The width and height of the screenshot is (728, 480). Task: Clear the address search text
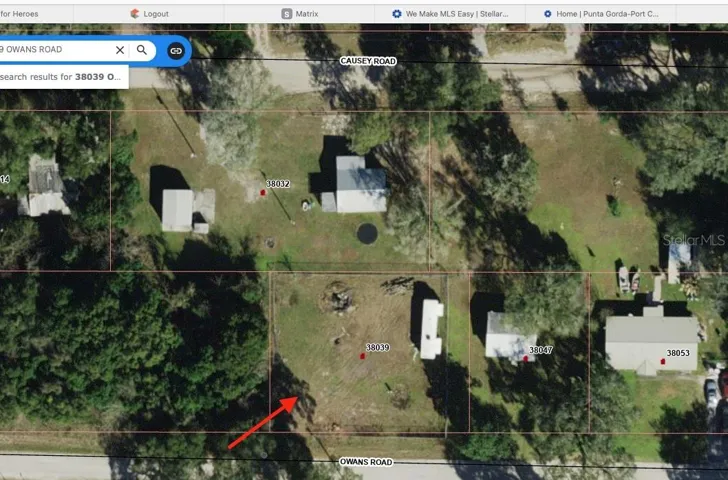(x=120, y=50)
